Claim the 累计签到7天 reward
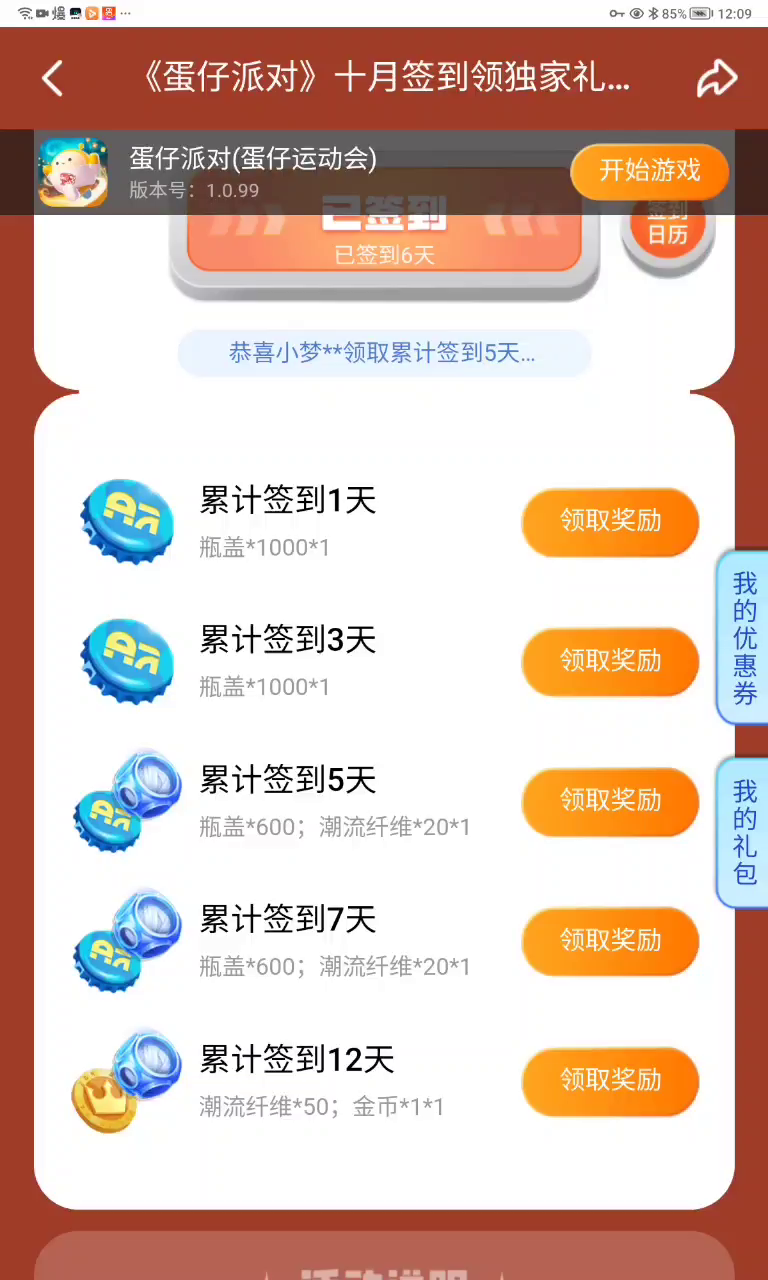 tap(609, 941)
